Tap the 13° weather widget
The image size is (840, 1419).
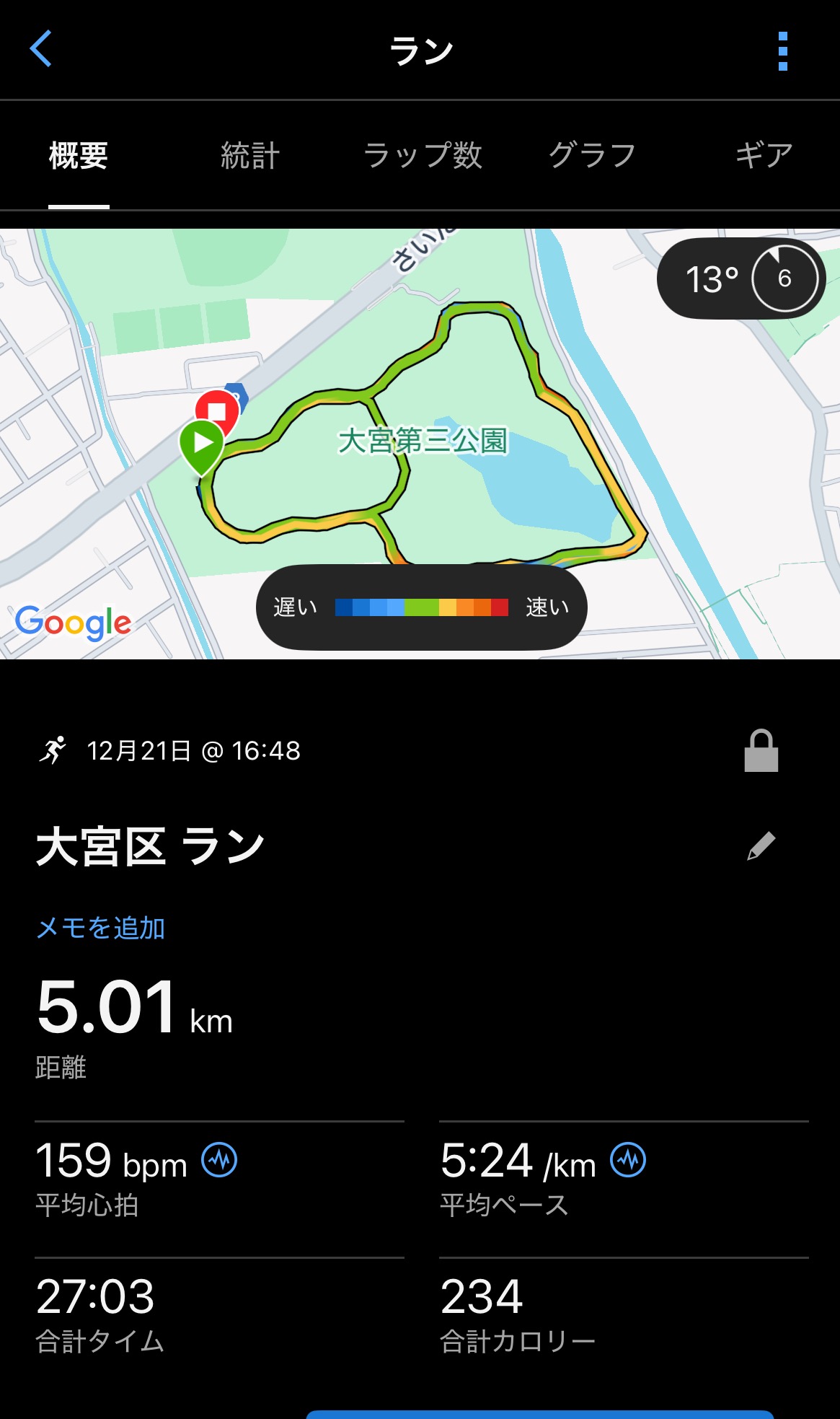pos(740,278)
